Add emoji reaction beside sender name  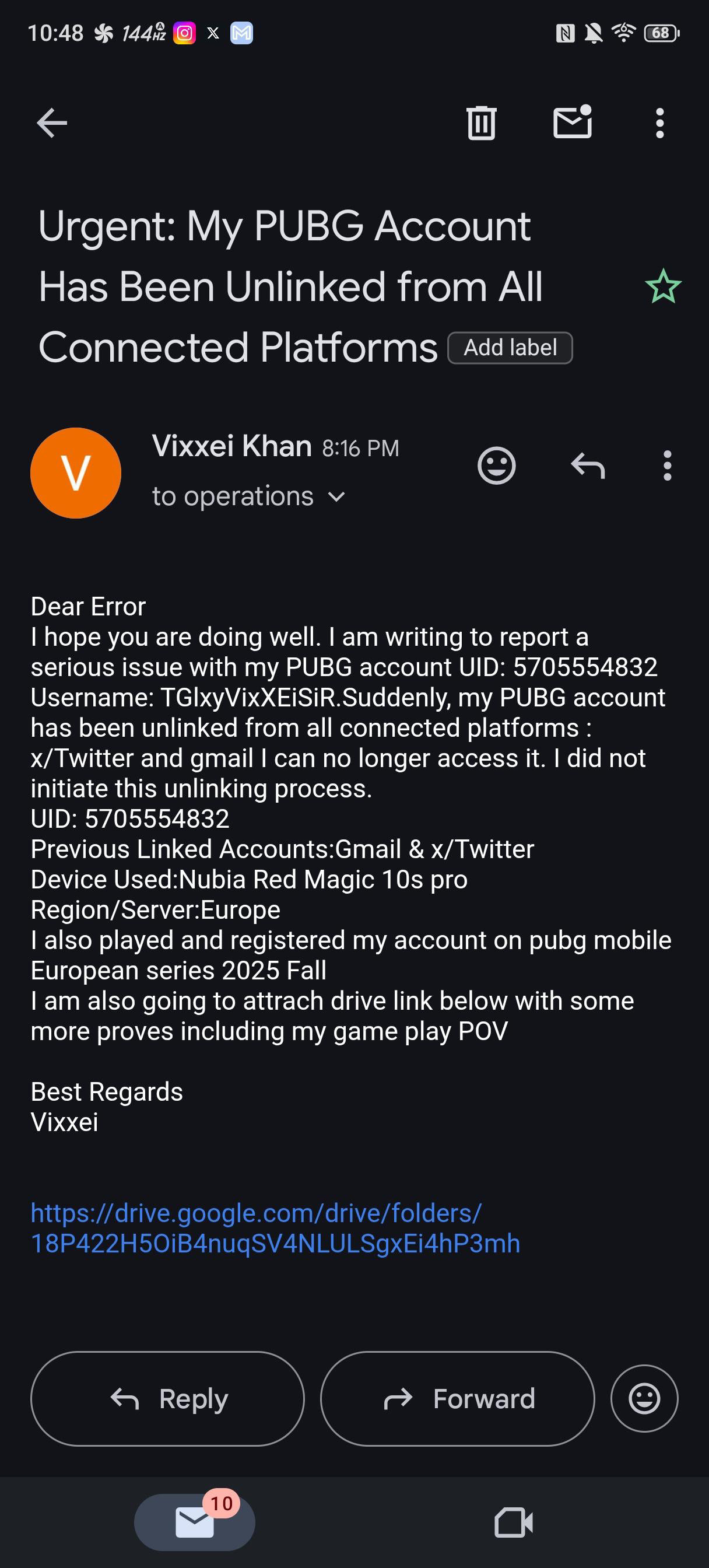coord(497,466)
